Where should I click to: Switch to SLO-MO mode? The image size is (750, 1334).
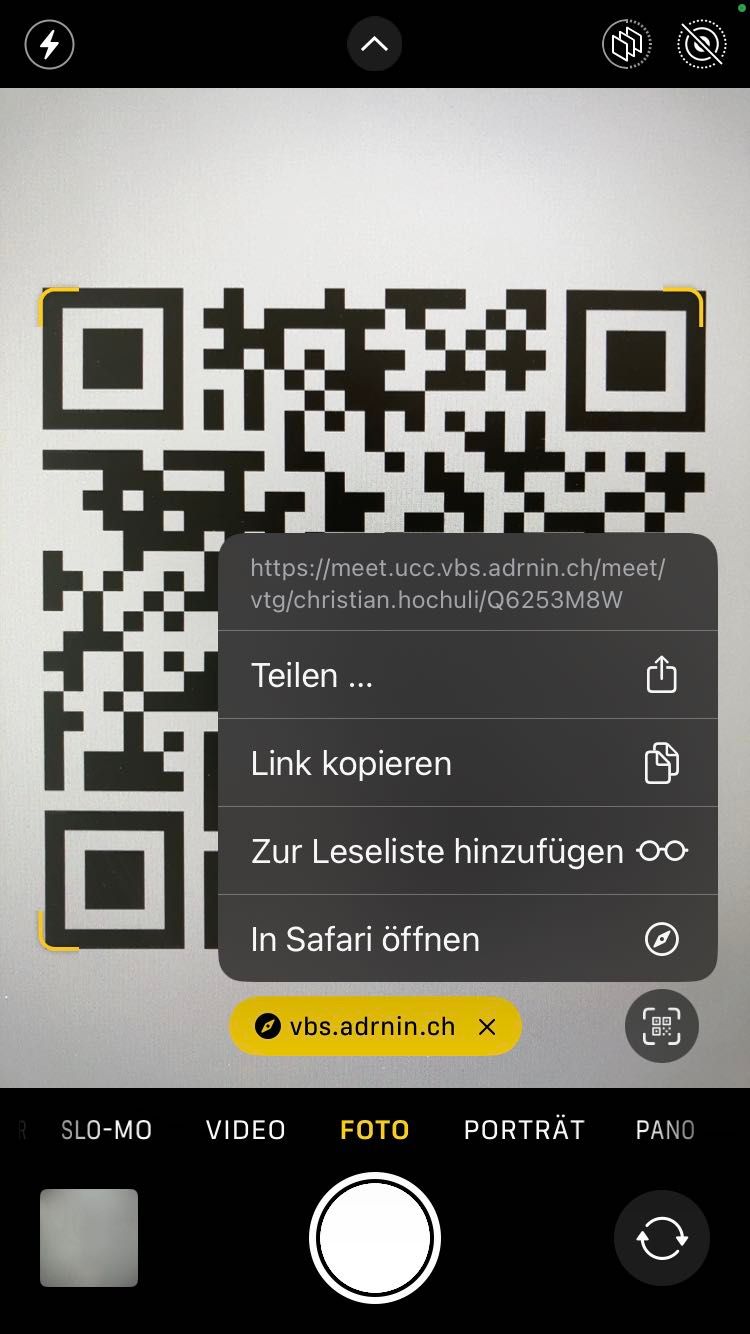(106, 1130)
